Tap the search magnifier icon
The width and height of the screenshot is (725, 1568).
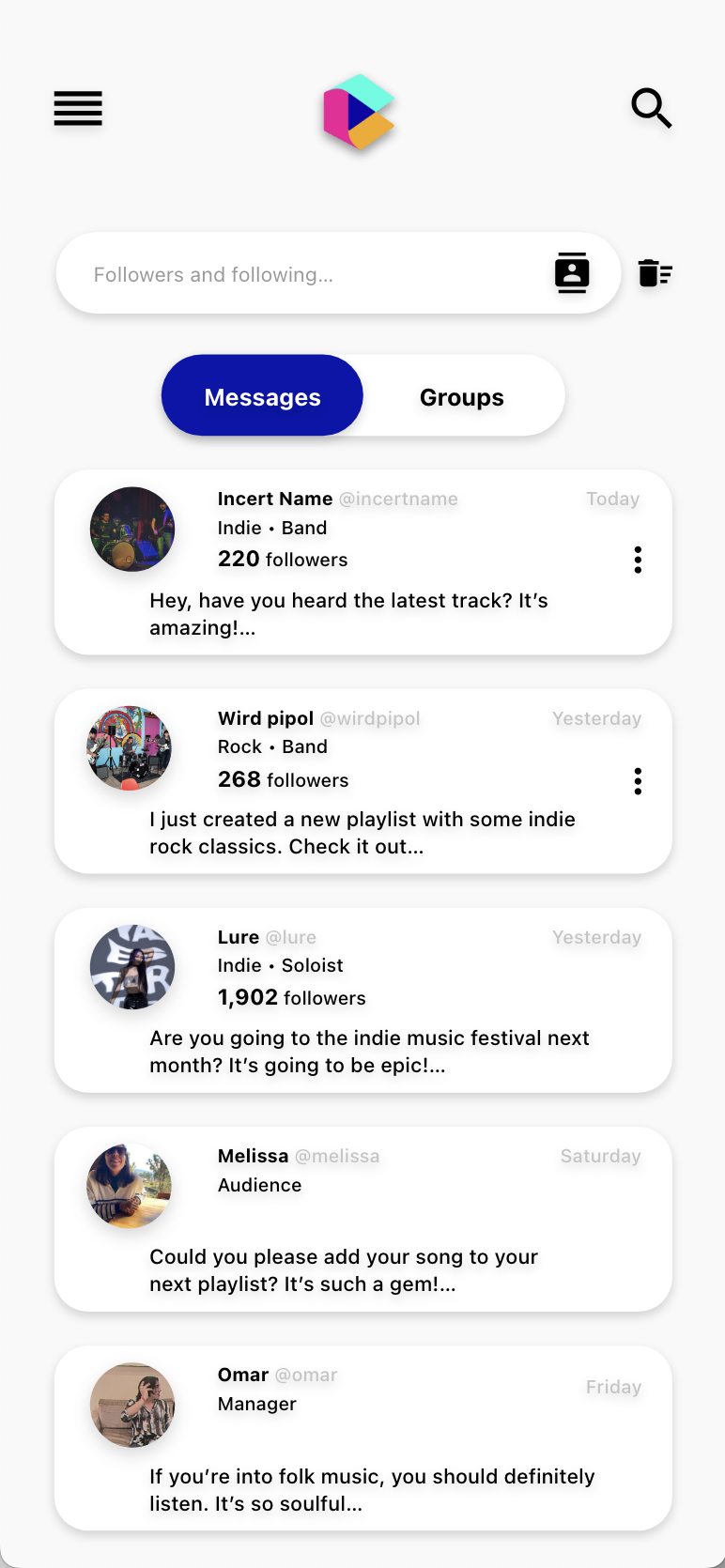pyautogui.click(x=651, y=109)
